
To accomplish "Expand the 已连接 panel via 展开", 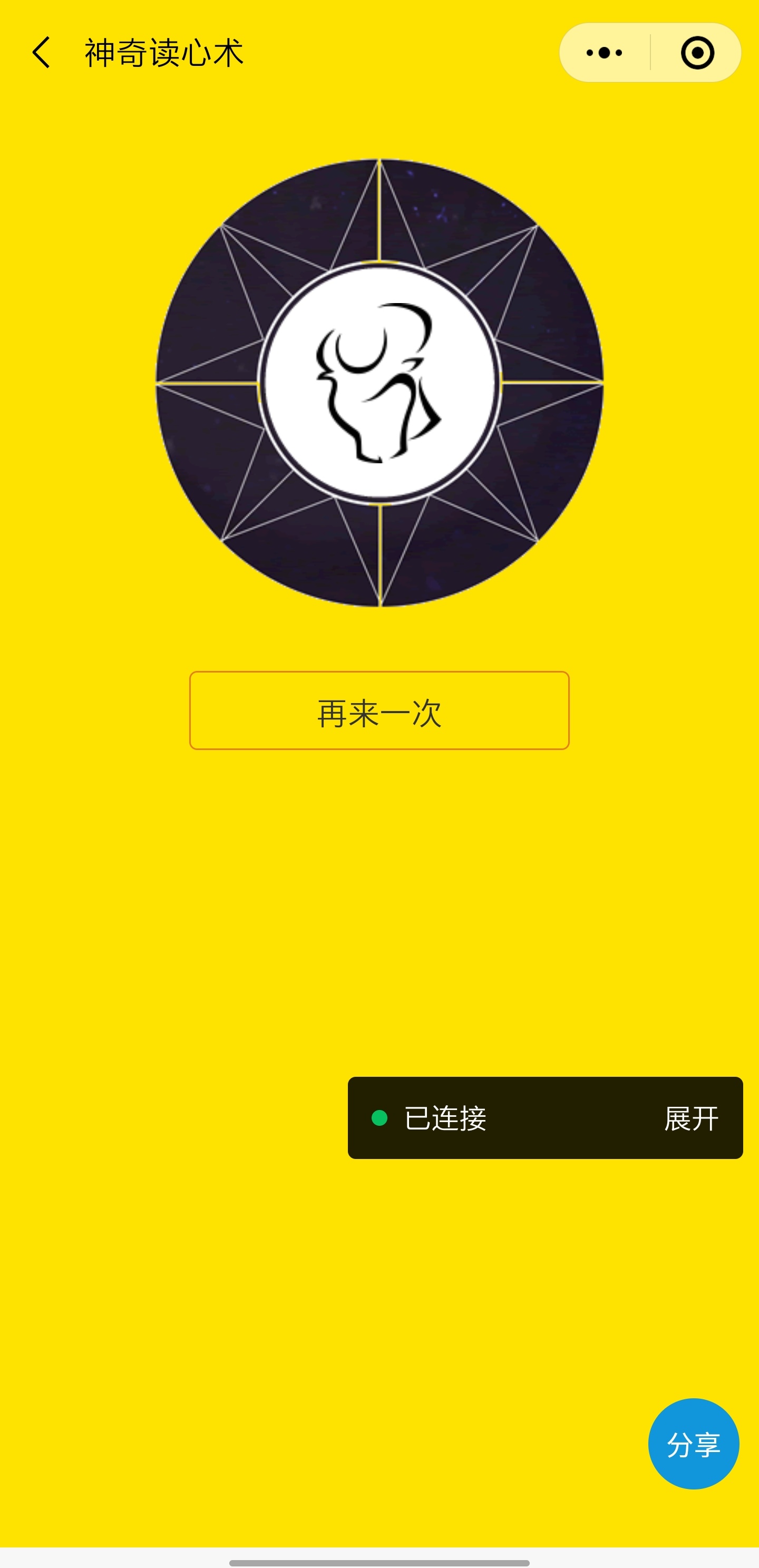I will click(692, 1118).
